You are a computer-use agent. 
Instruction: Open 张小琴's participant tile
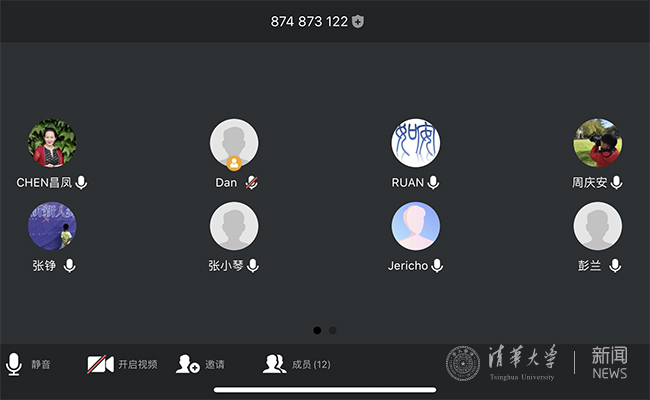[x=234, y=226]
